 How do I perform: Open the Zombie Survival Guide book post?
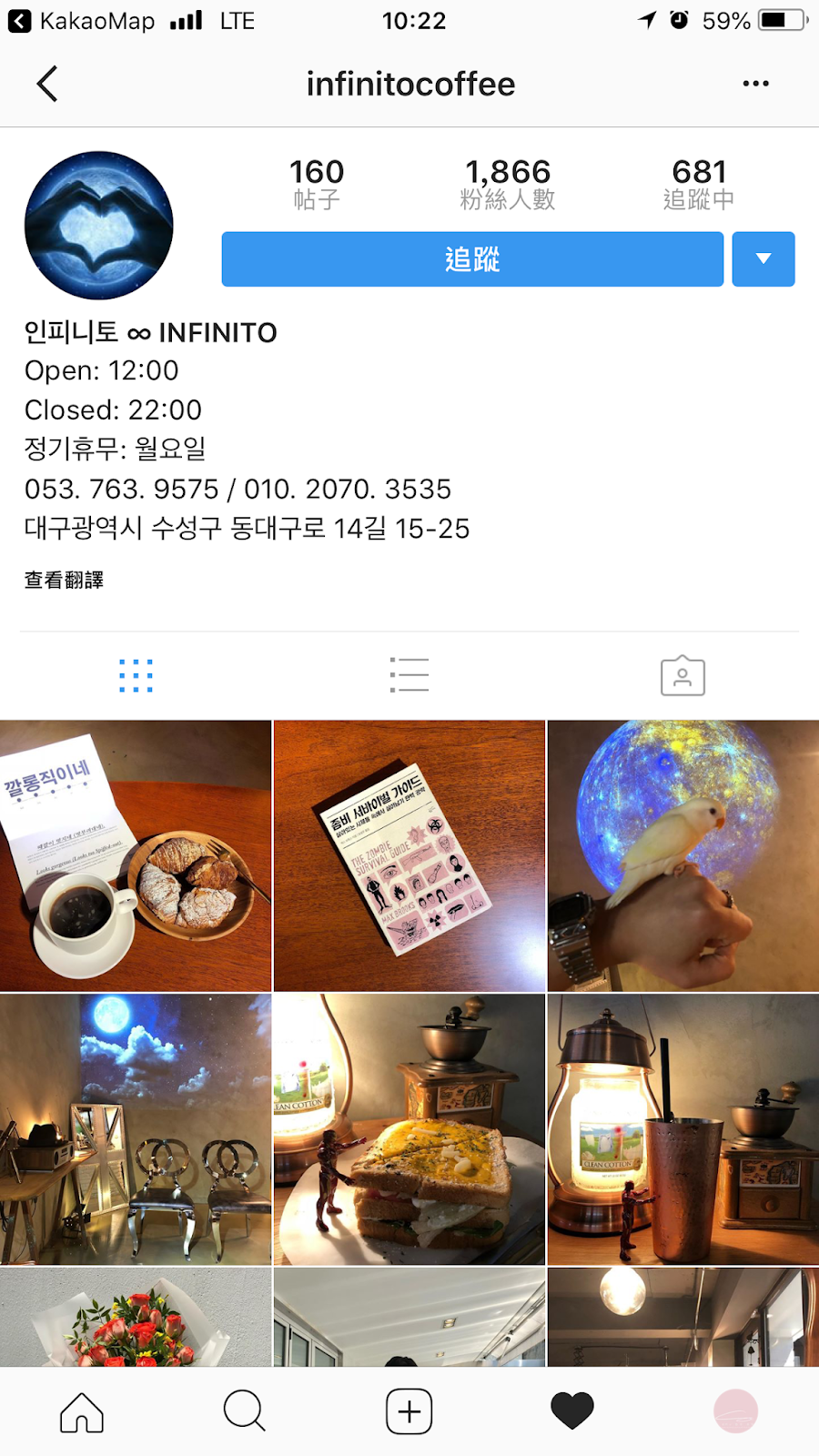[409, 855]
